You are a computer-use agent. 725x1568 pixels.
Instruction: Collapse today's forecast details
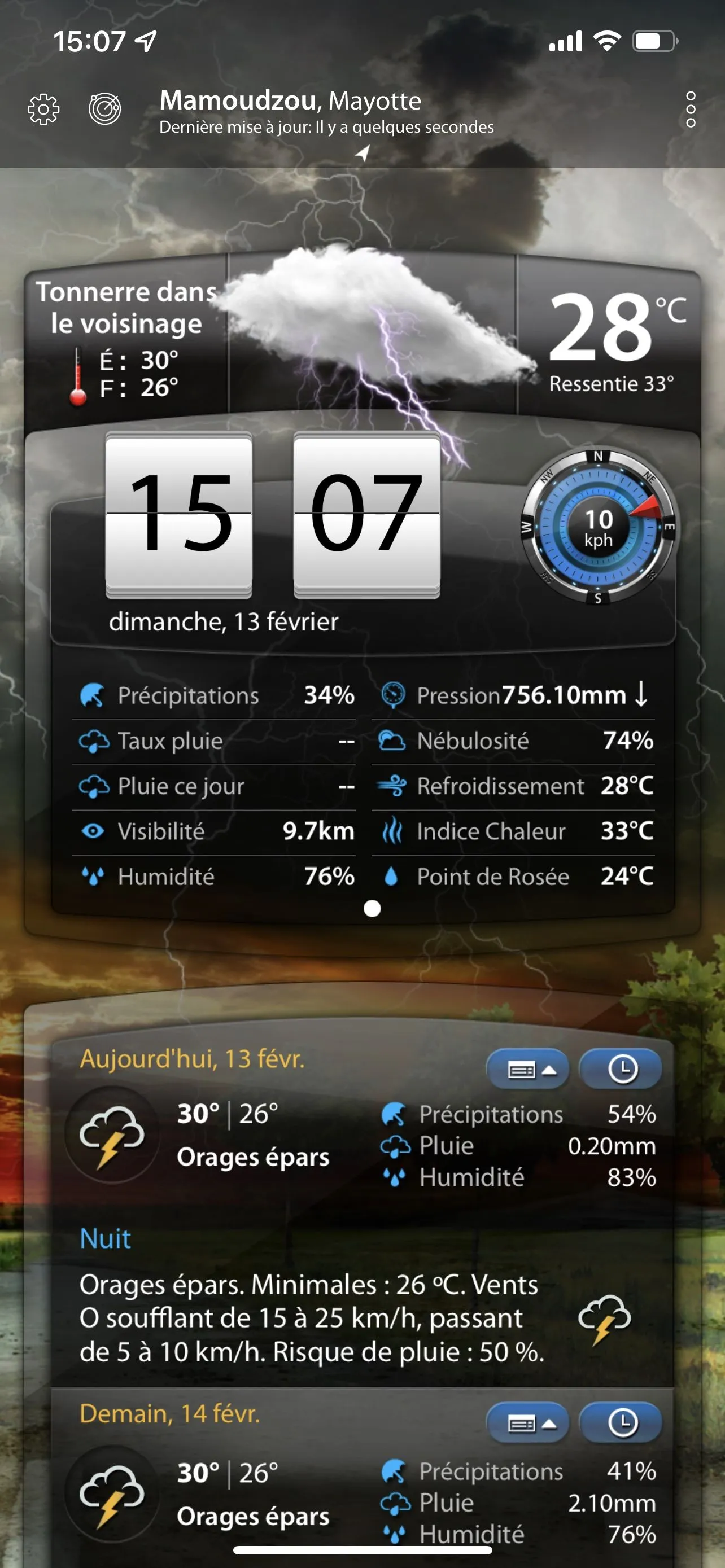pos(528,1070)
